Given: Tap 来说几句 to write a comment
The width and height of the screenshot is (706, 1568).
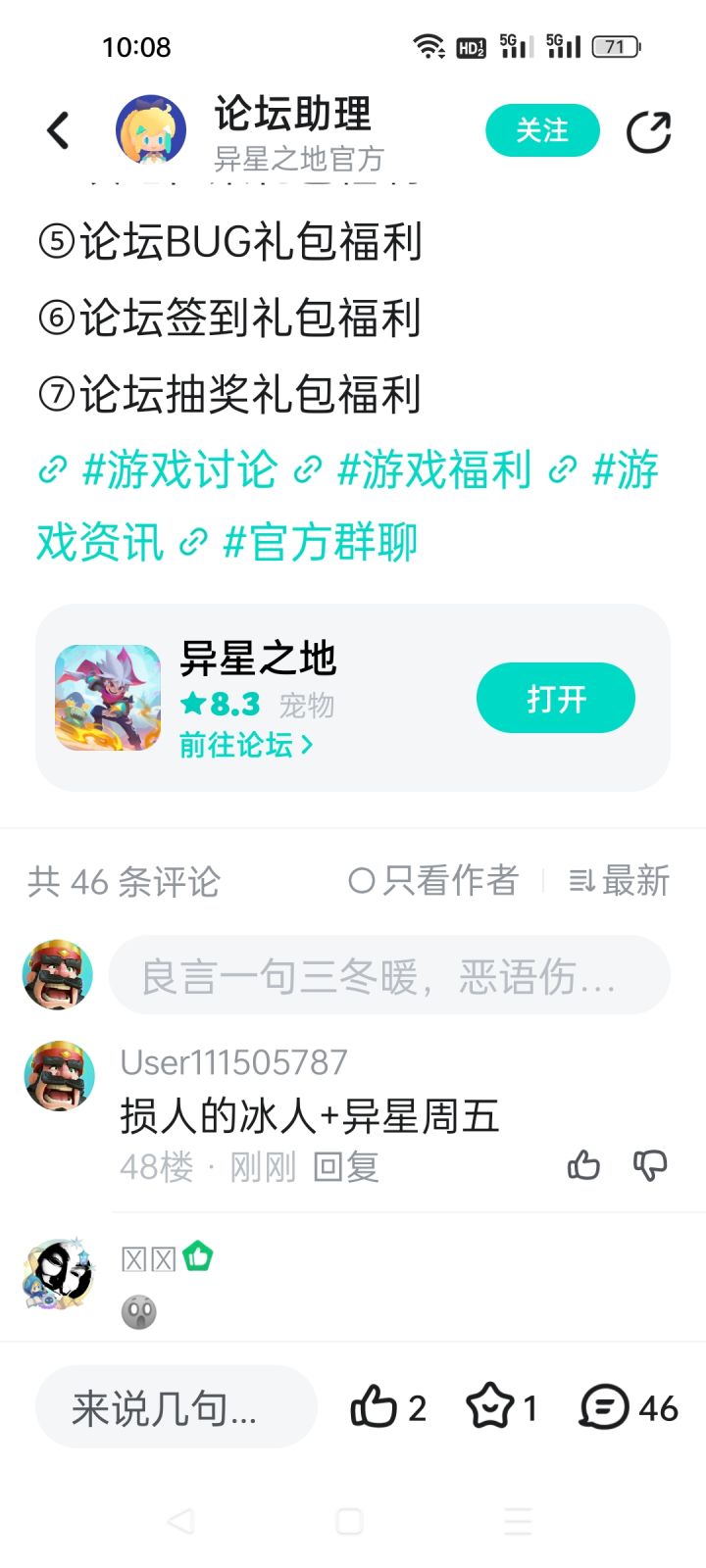Looking at the screenshot, I should pos(175,1406).
